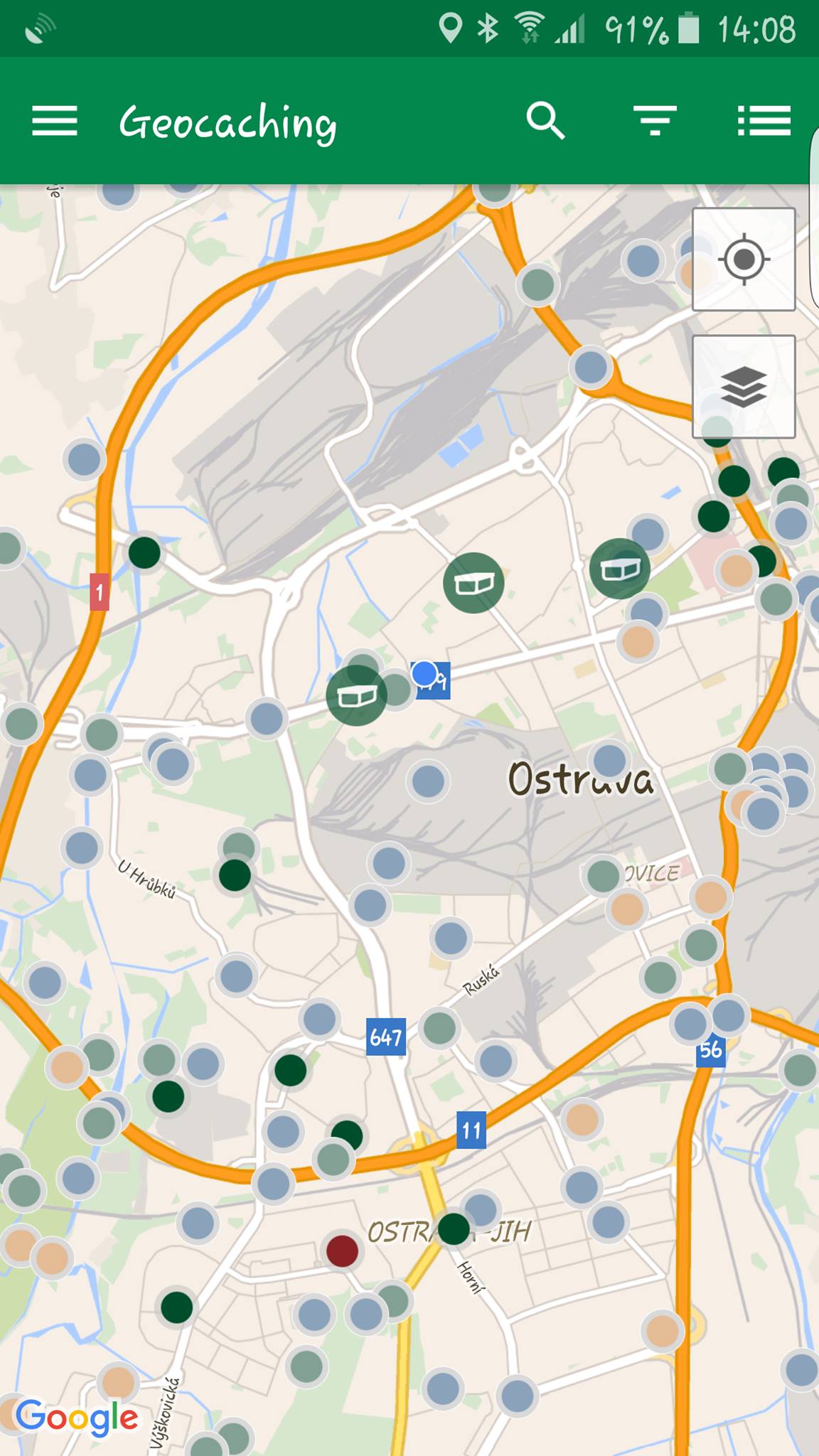This screenshot has height=1456, width=819.
Task: Open the dark green cache marker beside road 1
Action: point(144,552)
